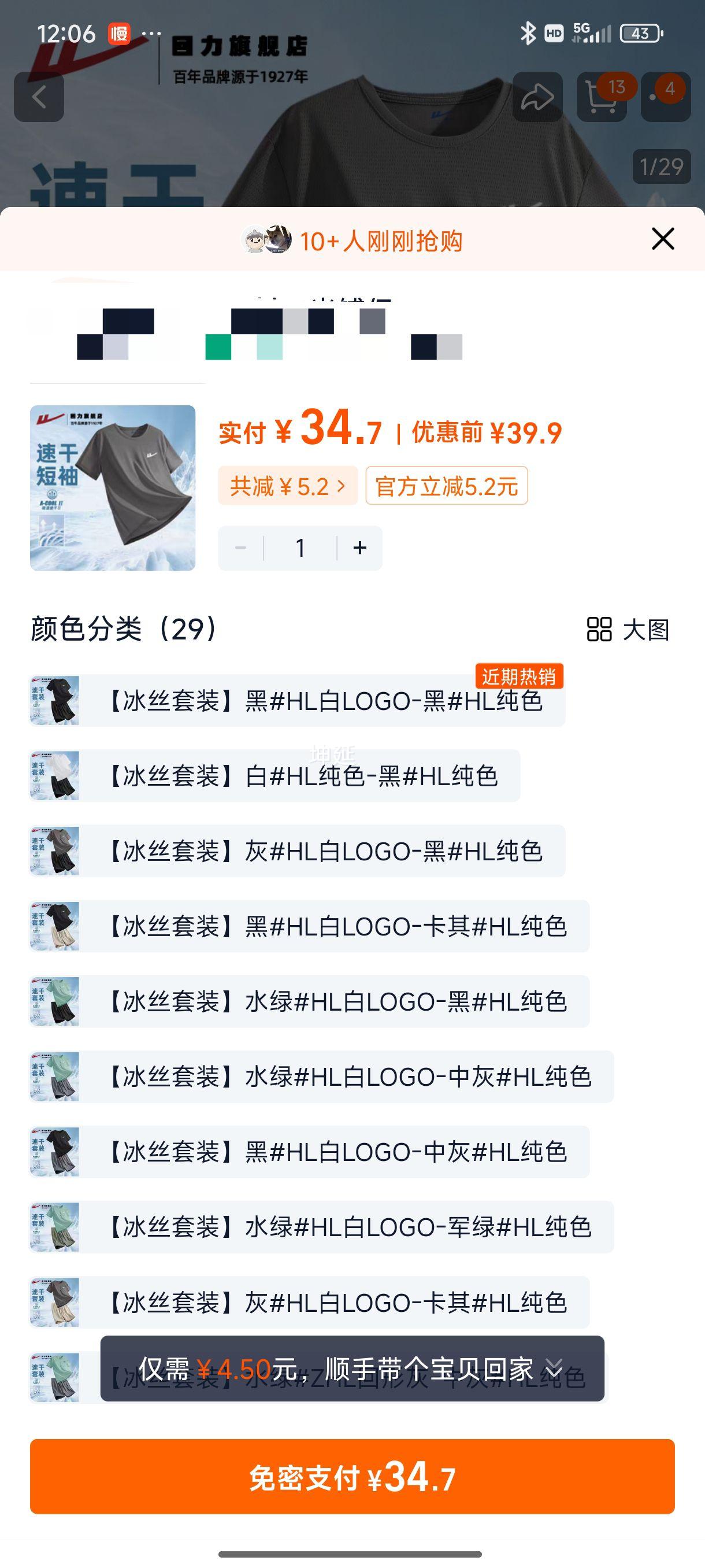Tap the gray T-shirt product thumbnail
This screenshot has width=705, height=1568.
[113, 487]
